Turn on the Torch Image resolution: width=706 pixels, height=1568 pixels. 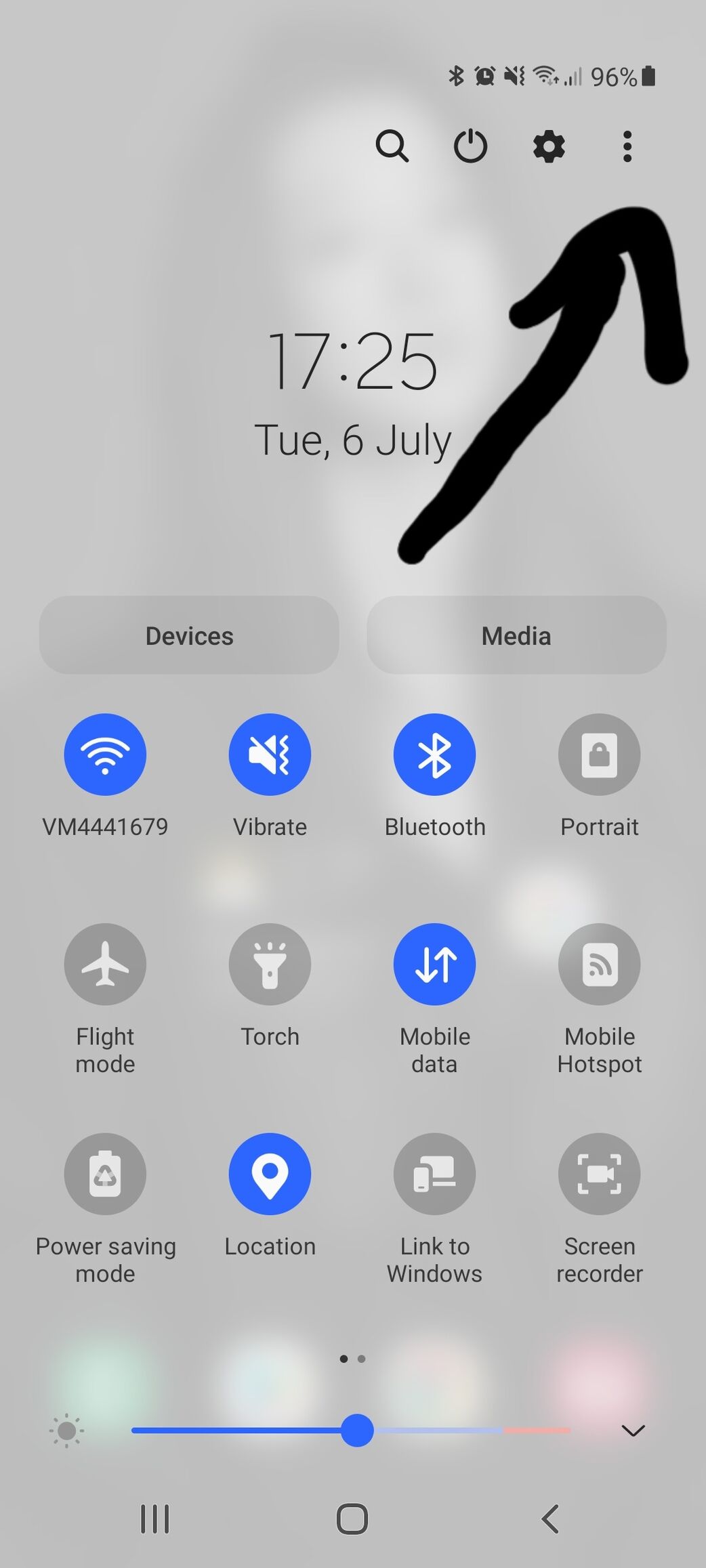pos(270,965)
